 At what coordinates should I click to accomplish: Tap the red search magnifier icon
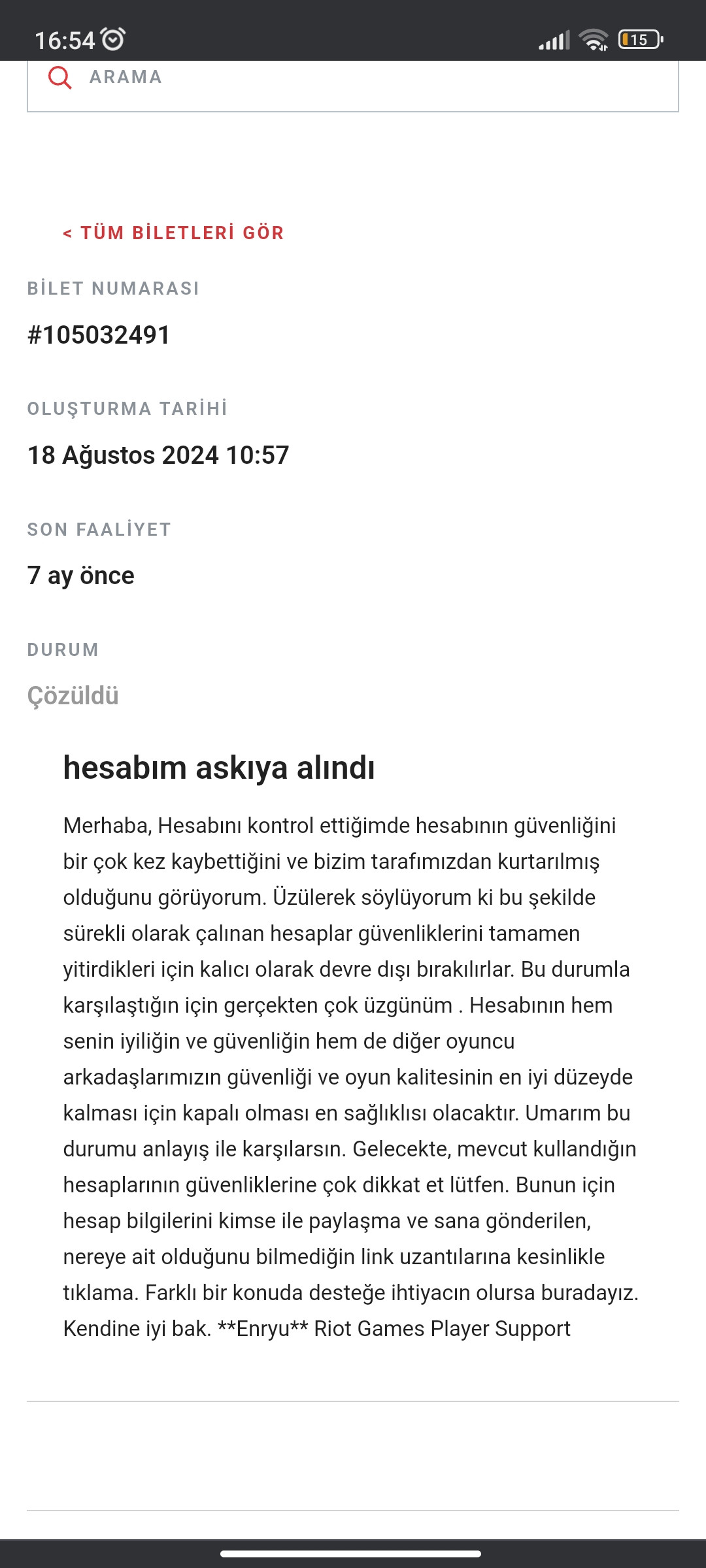tap(60, 78)
